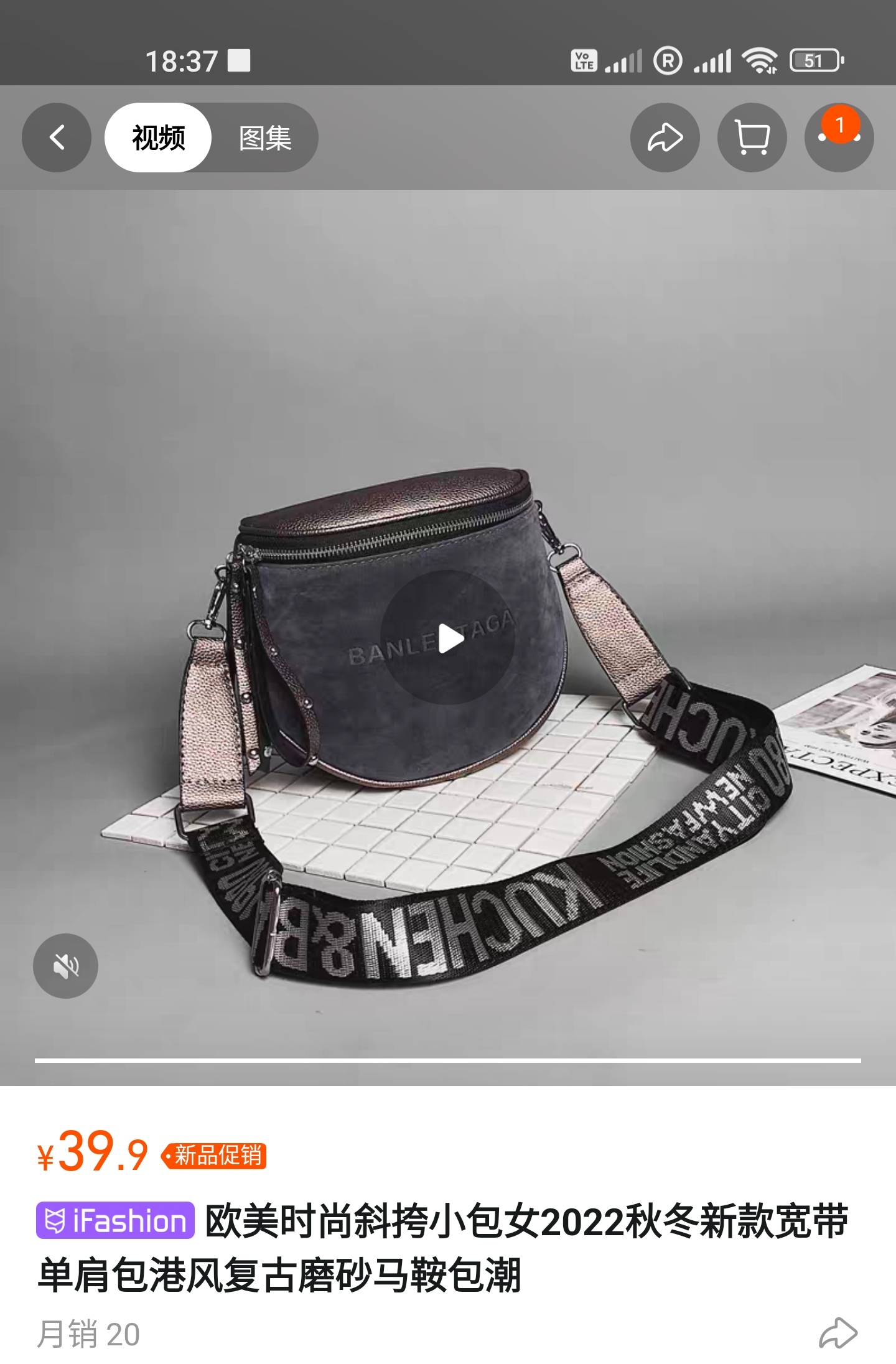Tap the share arrow beside 月销 20
Viewport: 896px width, 1364px height.
tap(838, 1334)
